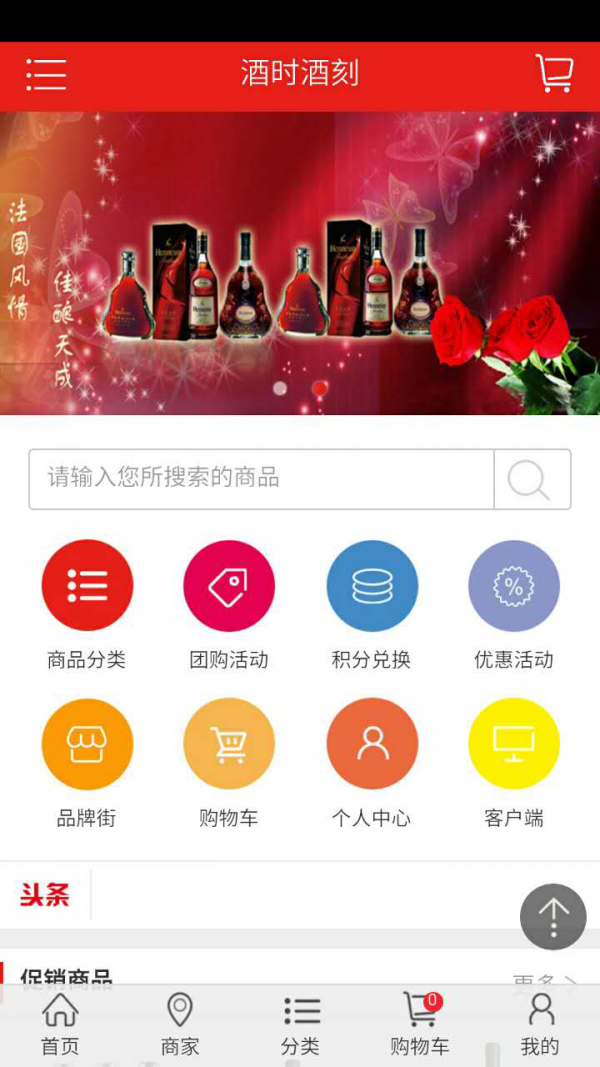Open the cart icon in header

(554, 74)
